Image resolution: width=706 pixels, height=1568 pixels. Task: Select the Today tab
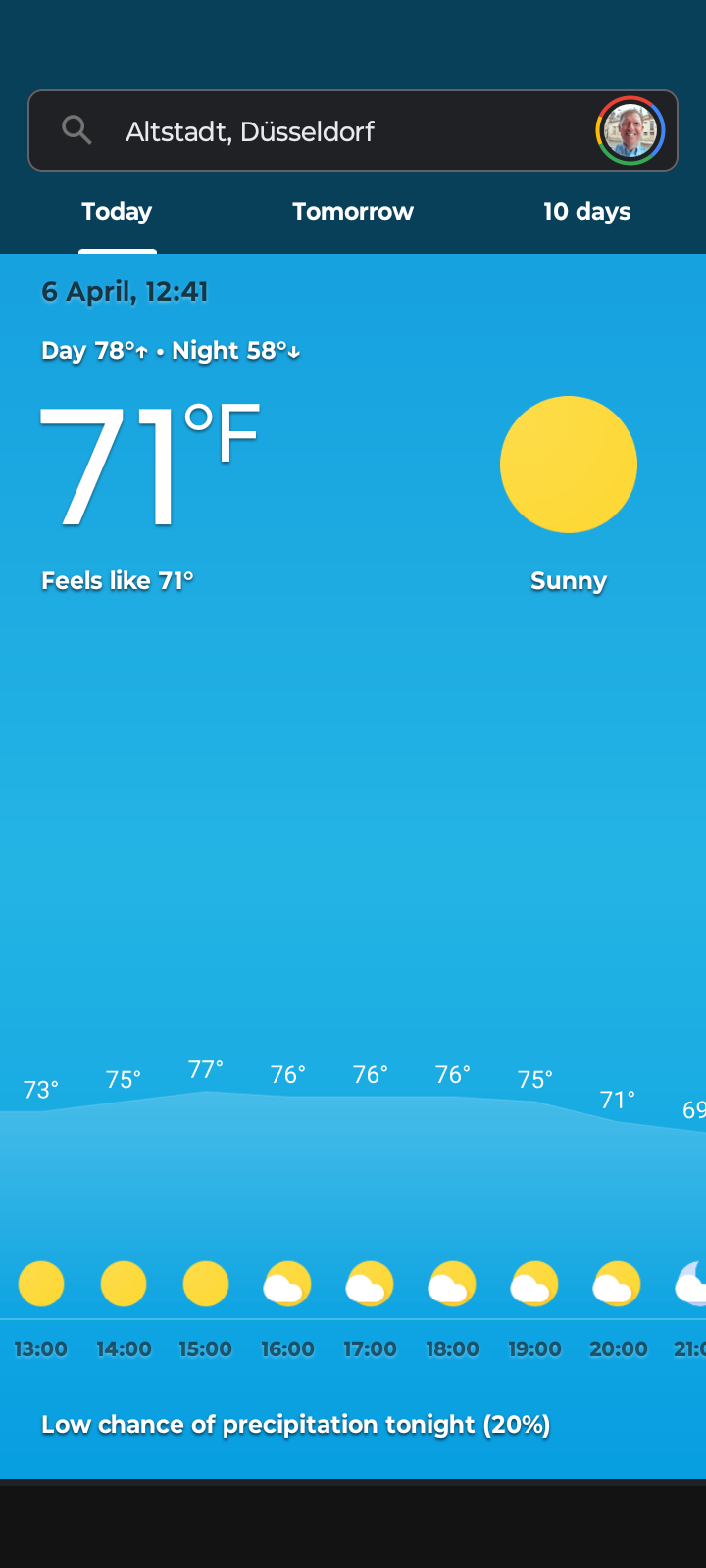117,212
